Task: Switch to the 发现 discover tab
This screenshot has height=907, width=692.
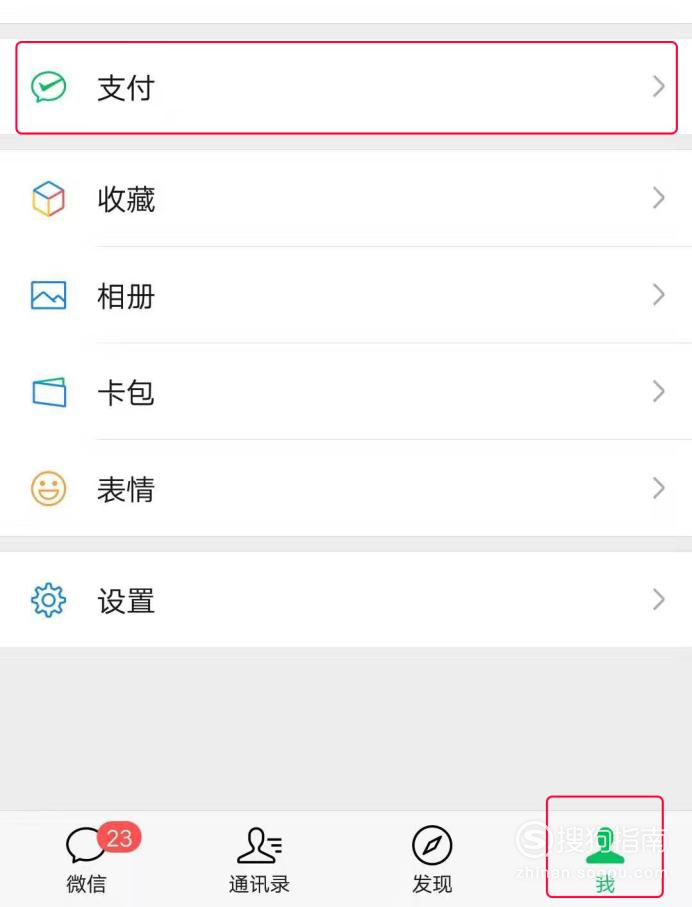Action: pos(432,859)
